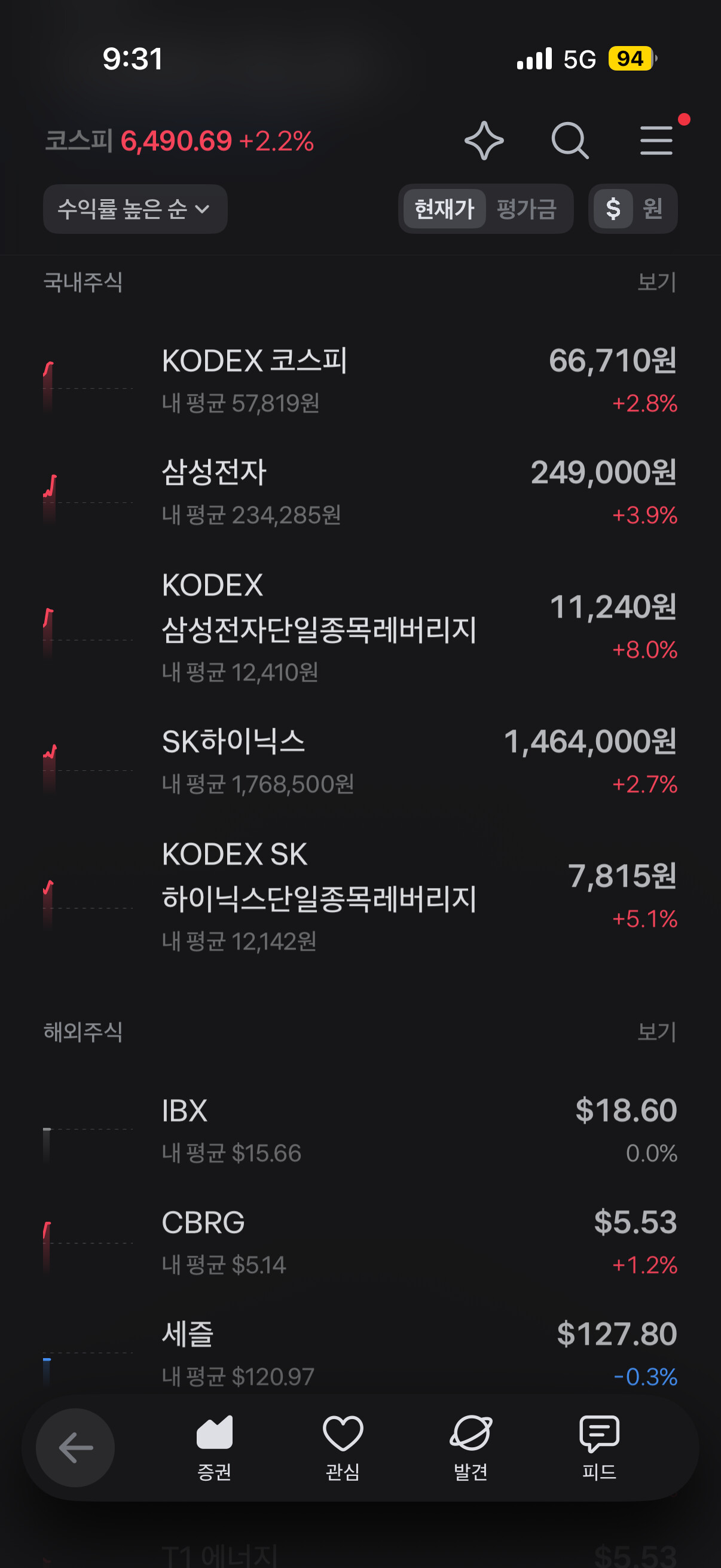This screenshot has width=721, height=1568.
Task: Open the hamburger menu
Action: (656, 141)
